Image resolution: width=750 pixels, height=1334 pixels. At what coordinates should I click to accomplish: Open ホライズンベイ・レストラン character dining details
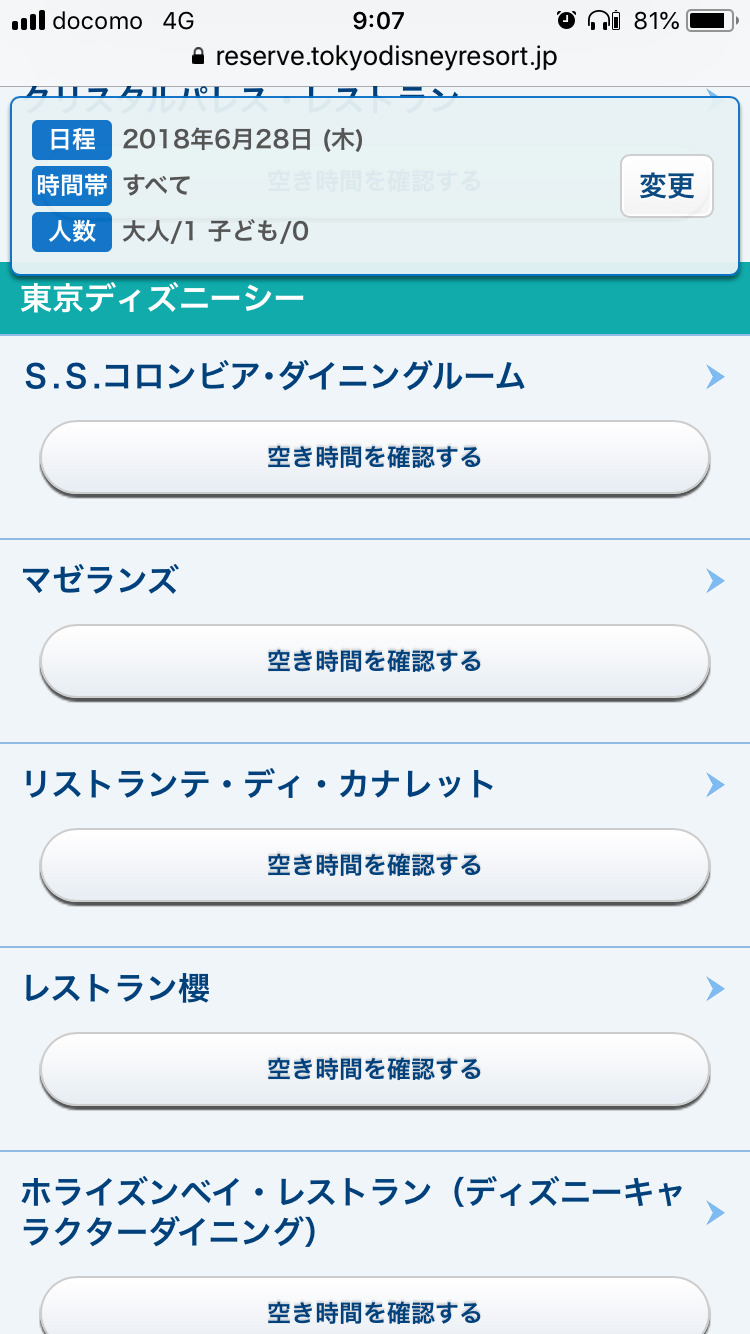[x=352, y=1212]
